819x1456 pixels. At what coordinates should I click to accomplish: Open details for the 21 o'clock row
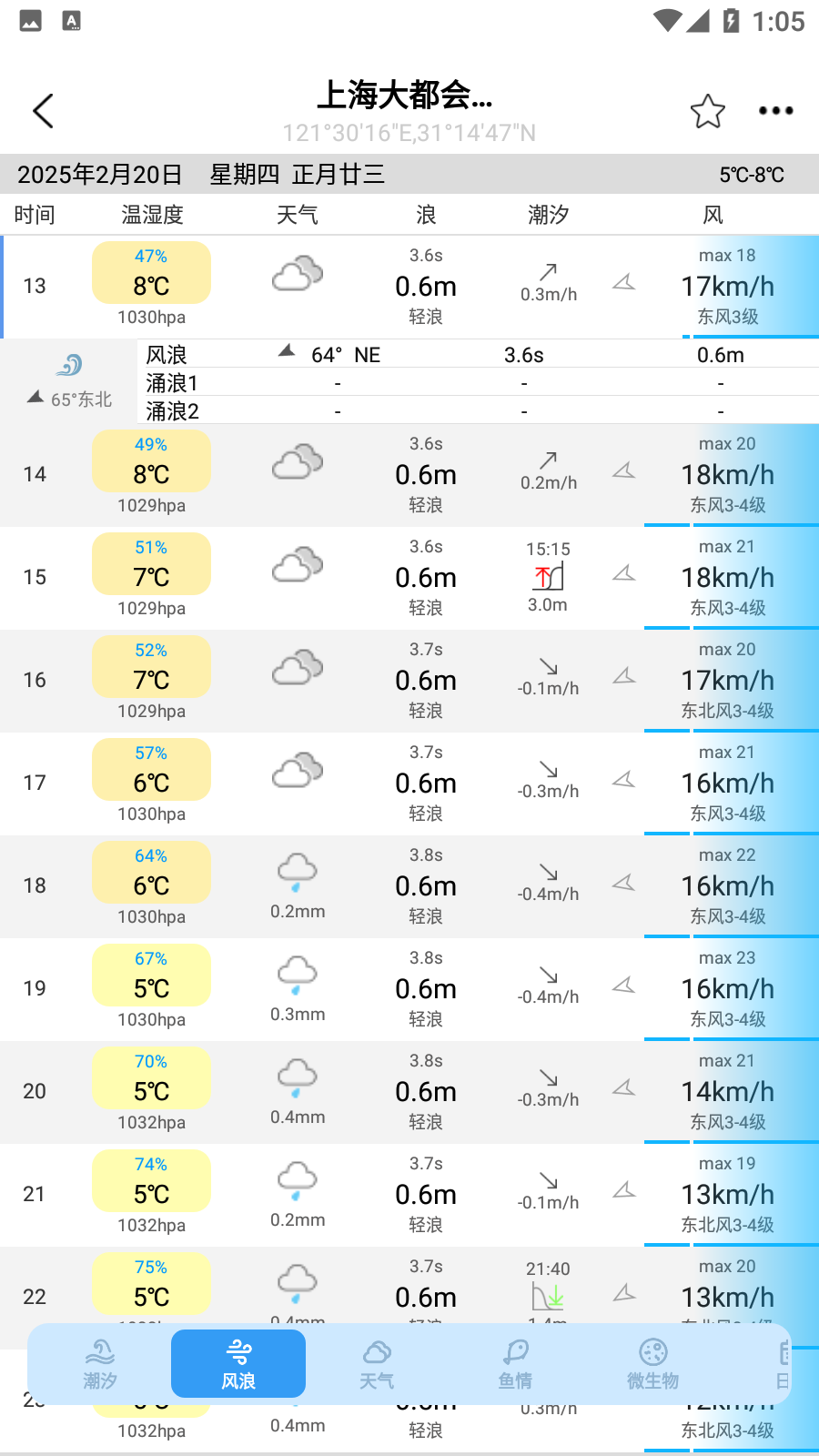click(409, 1195)
